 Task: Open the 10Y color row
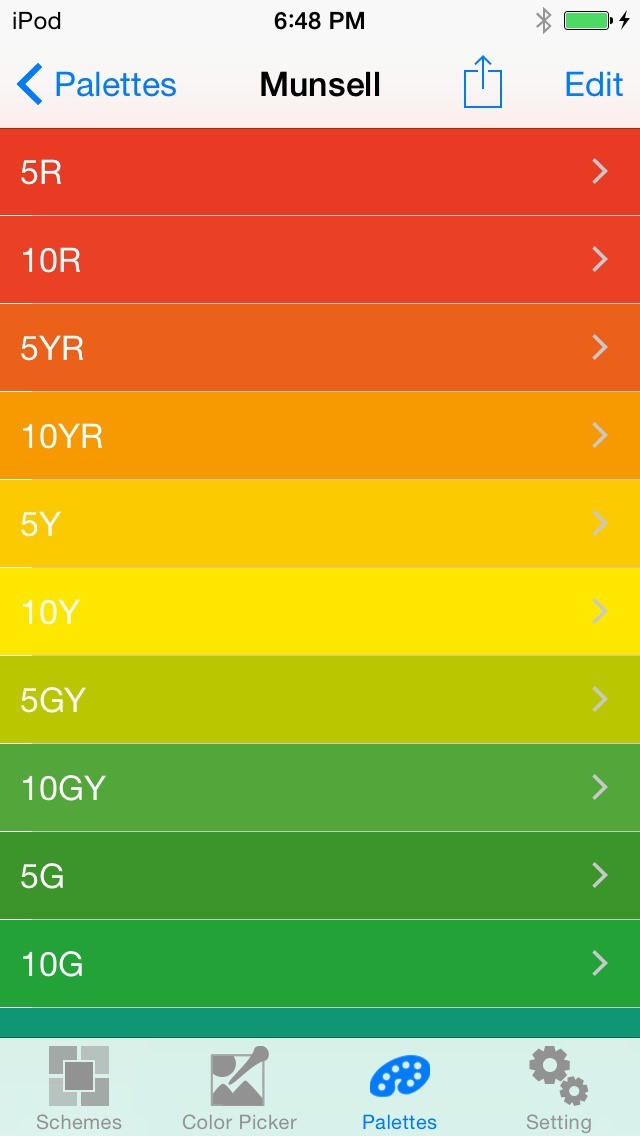tap(320, 612)
